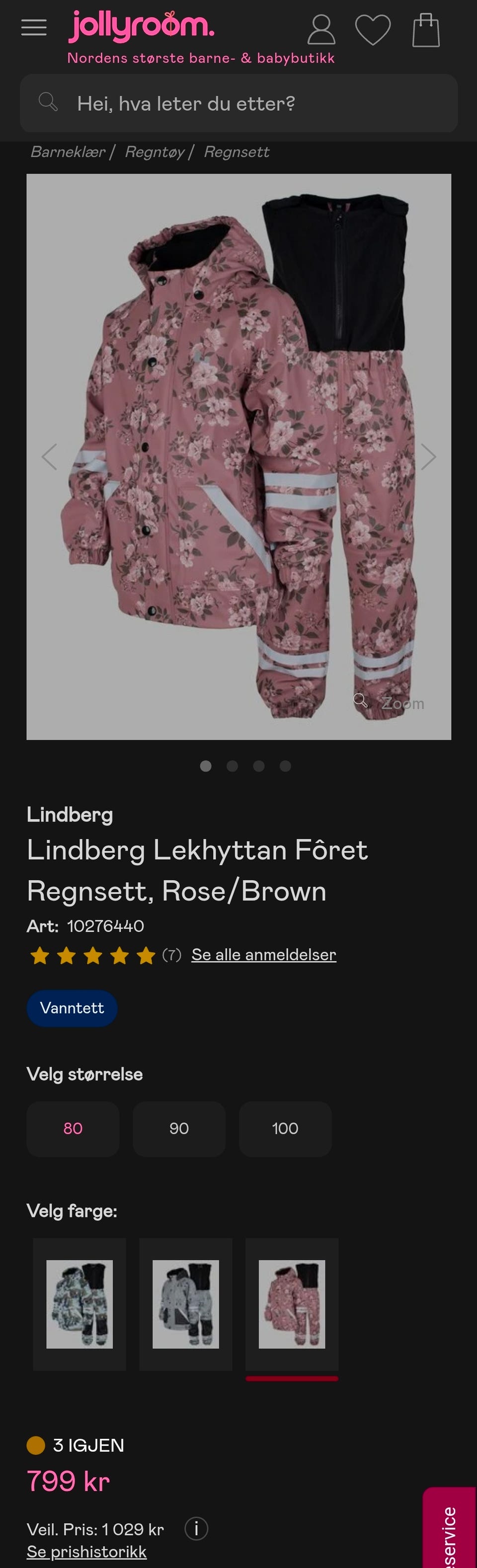Zoom the product image
The width and height of the screenshot is (477, 1568).
(390, 702)
